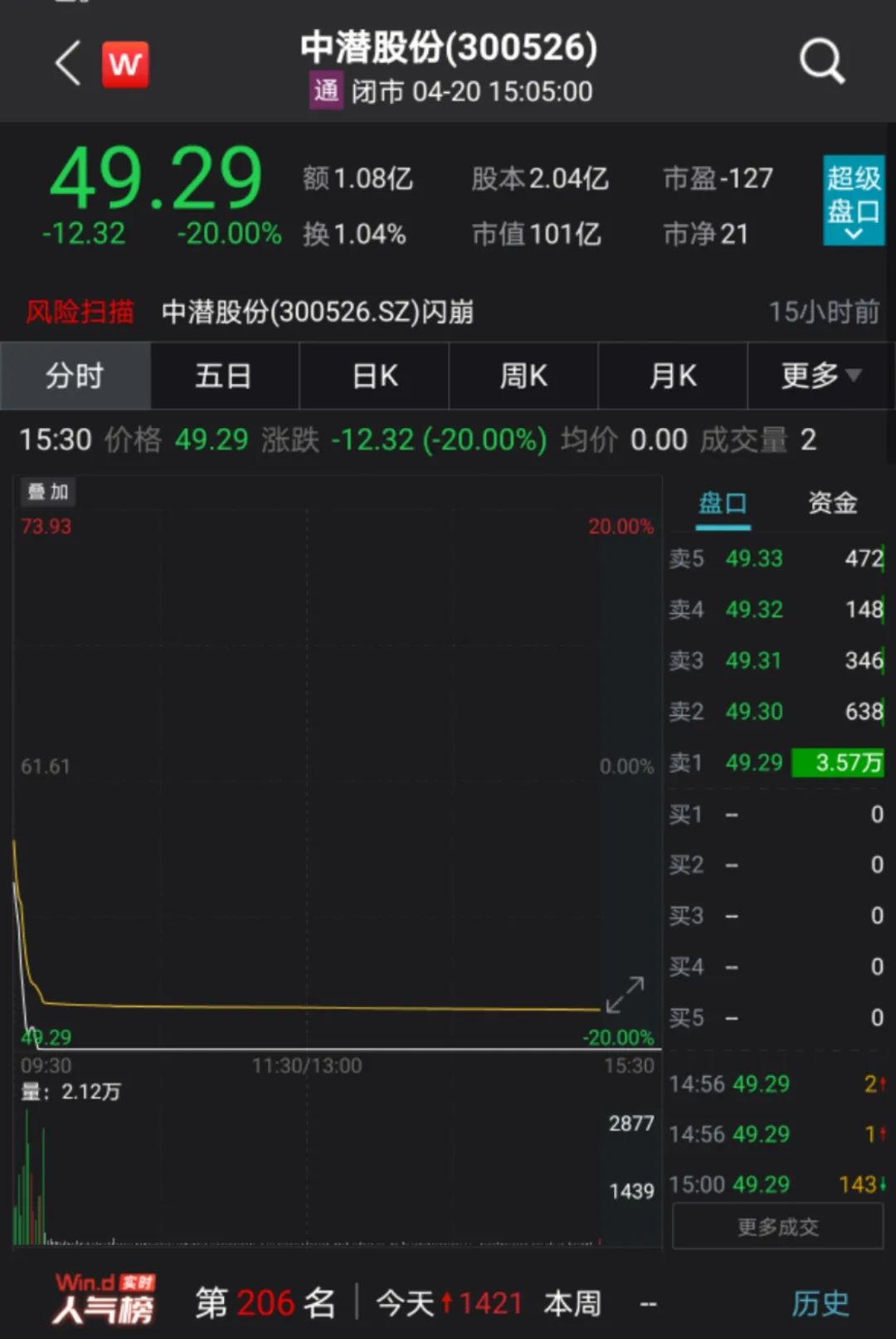896x1339 pixels.
Task: Open 更多成交 trade details
Action: tap(777, 1226)
